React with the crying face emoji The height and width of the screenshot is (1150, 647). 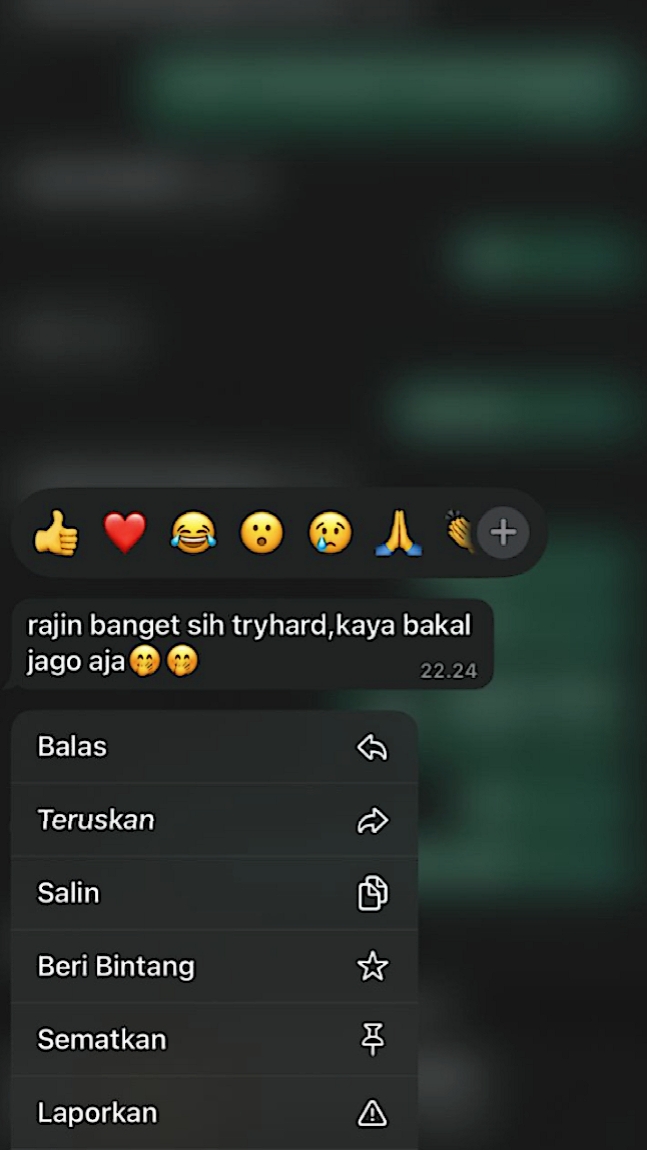click(330, 532)
